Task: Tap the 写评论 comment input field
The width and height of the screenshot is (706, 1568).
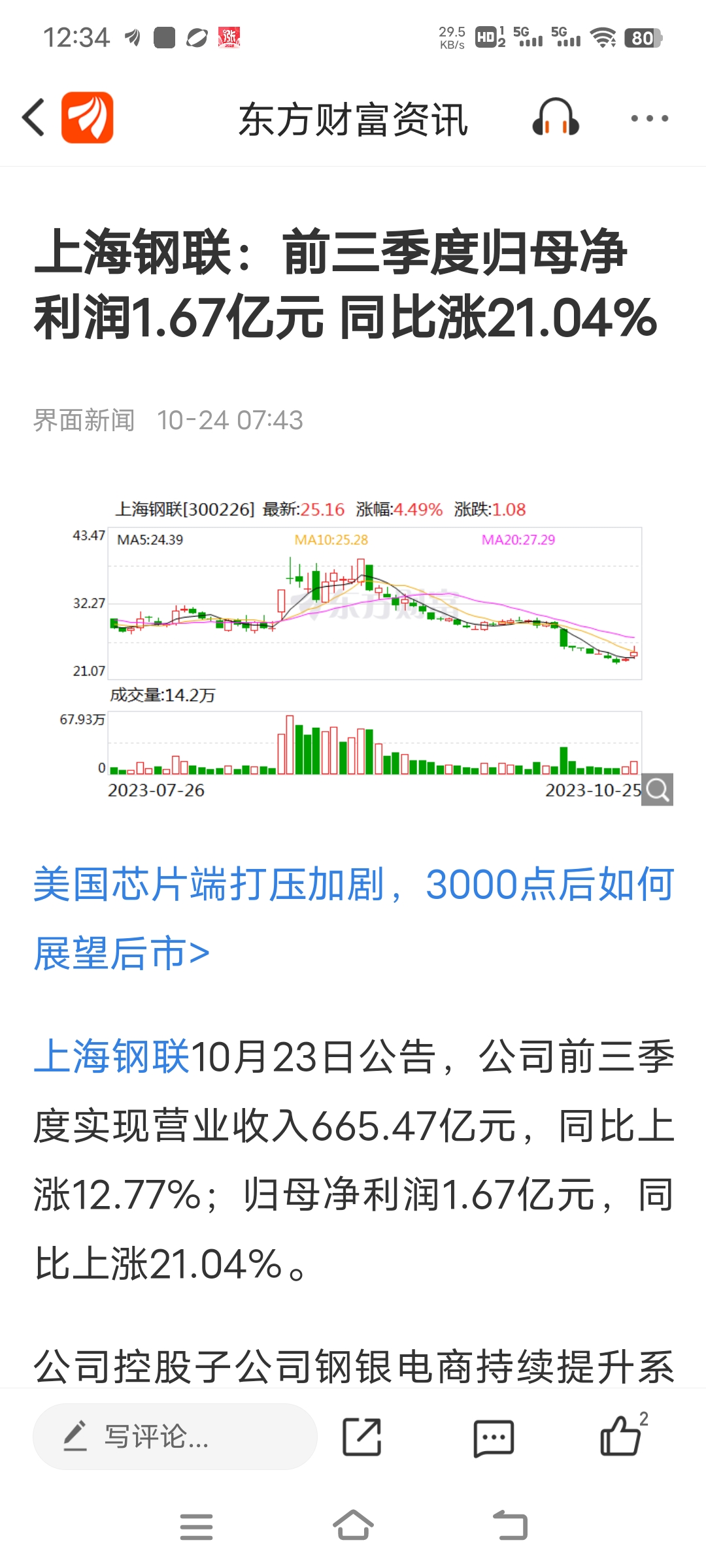Action: (175, 1437)
